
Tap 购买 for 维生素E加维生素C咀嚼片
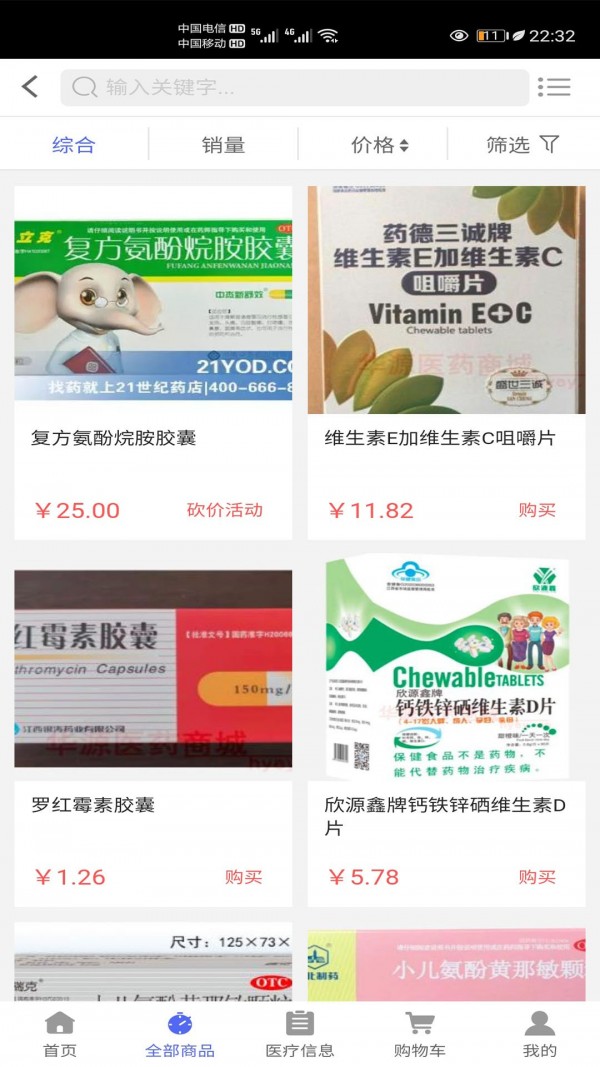[537, 510]
